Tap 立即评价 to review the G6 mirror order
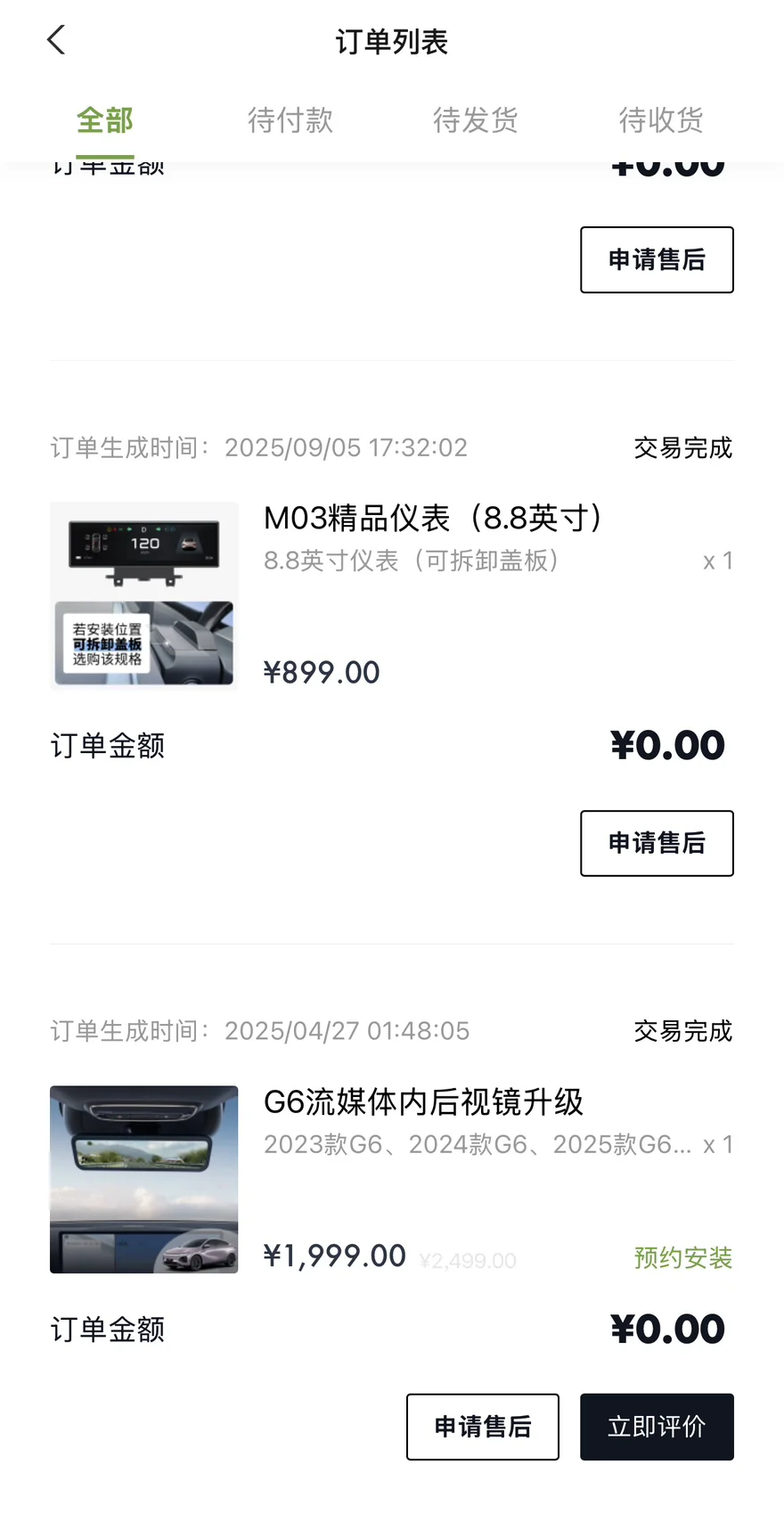 click(657, 1427)
